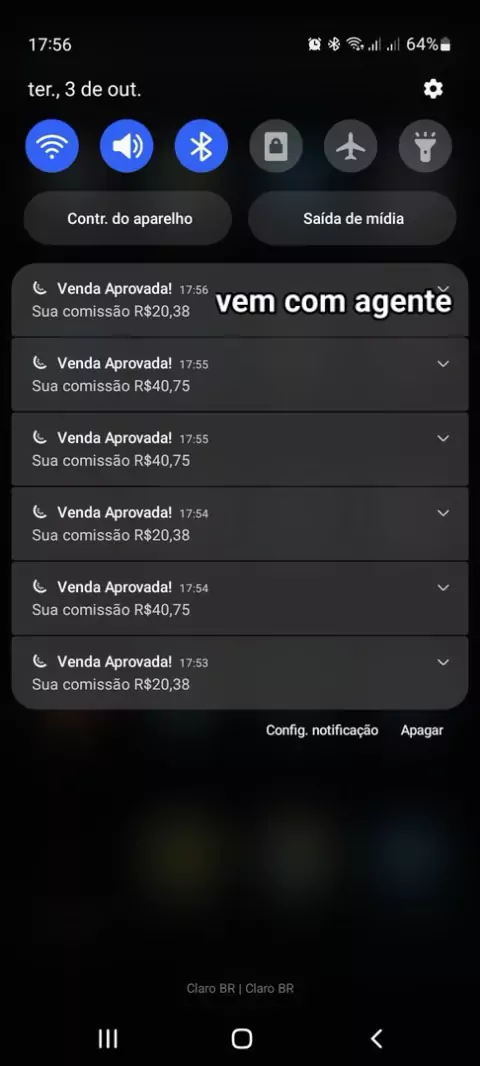This screenshot has width=480, height=1066.
Task: Open the 17:56 Venda Aprovada notification
Action: (240, 300)
